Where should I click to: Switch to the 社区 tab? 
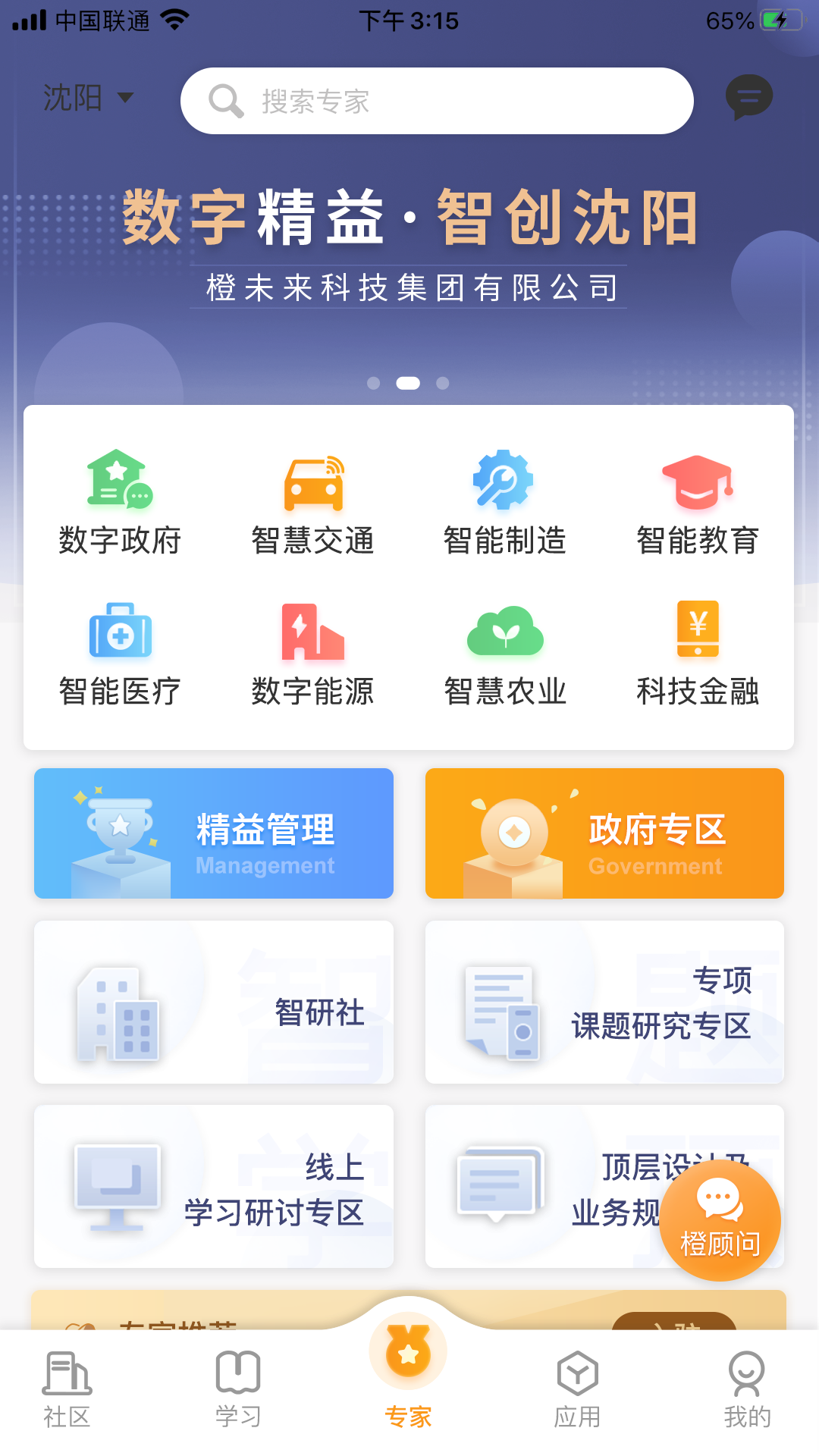click(67, 1389)
